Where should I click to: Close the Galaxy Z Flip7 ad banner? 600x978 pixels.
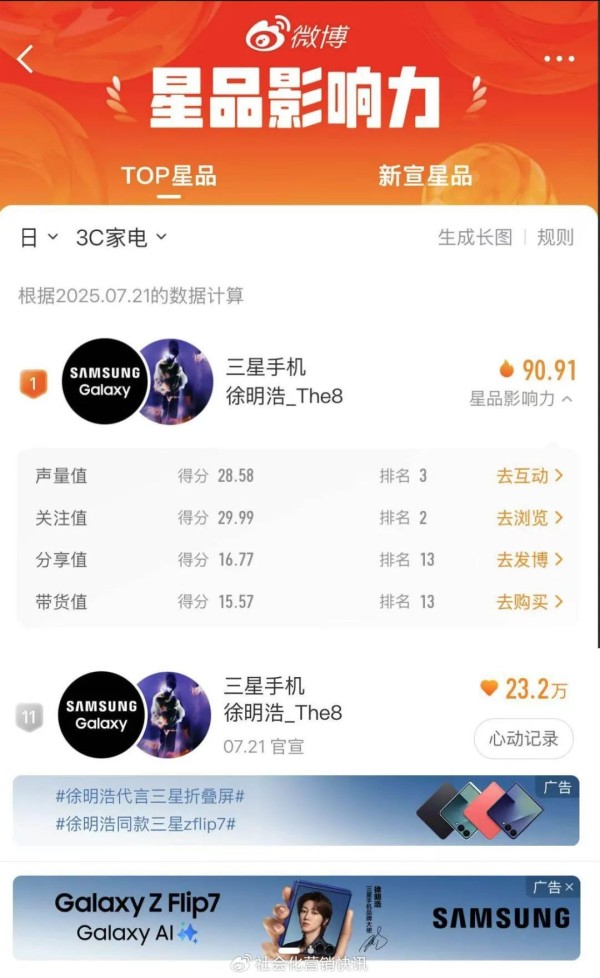[x=569, y=887]
